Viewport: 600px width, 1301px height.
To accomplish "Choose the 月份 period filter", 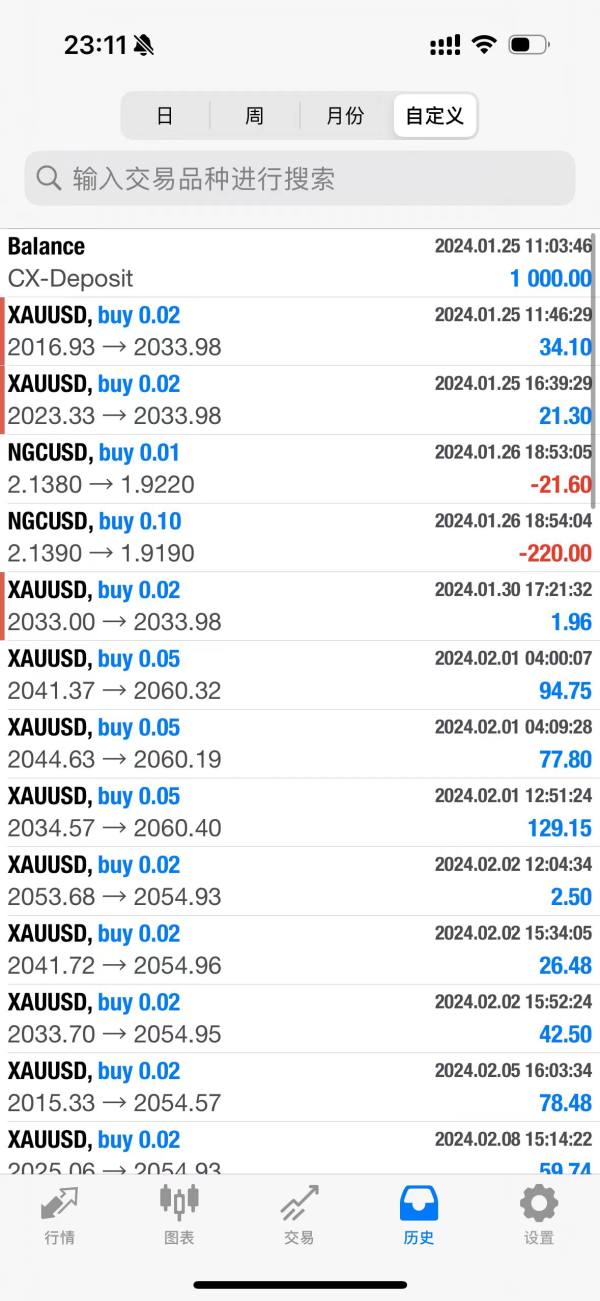I will coord(344,116).
